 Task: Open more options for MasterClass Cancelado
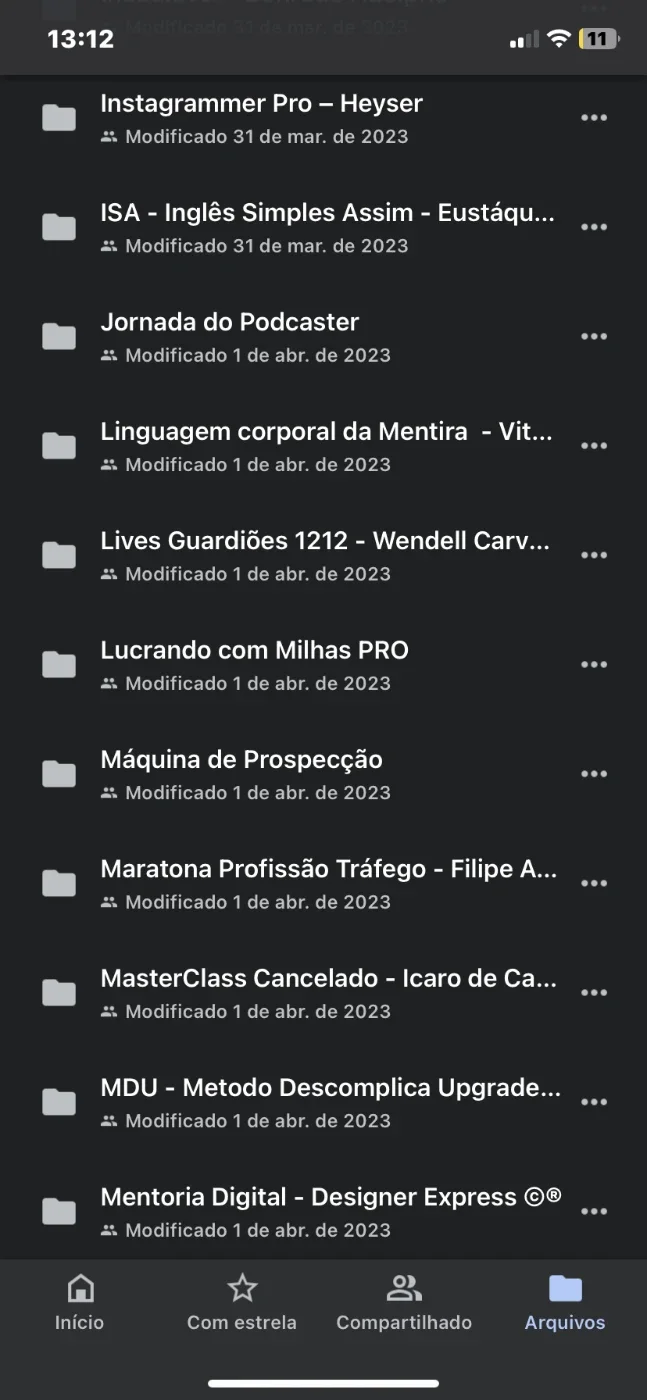(x=594, y=993)
